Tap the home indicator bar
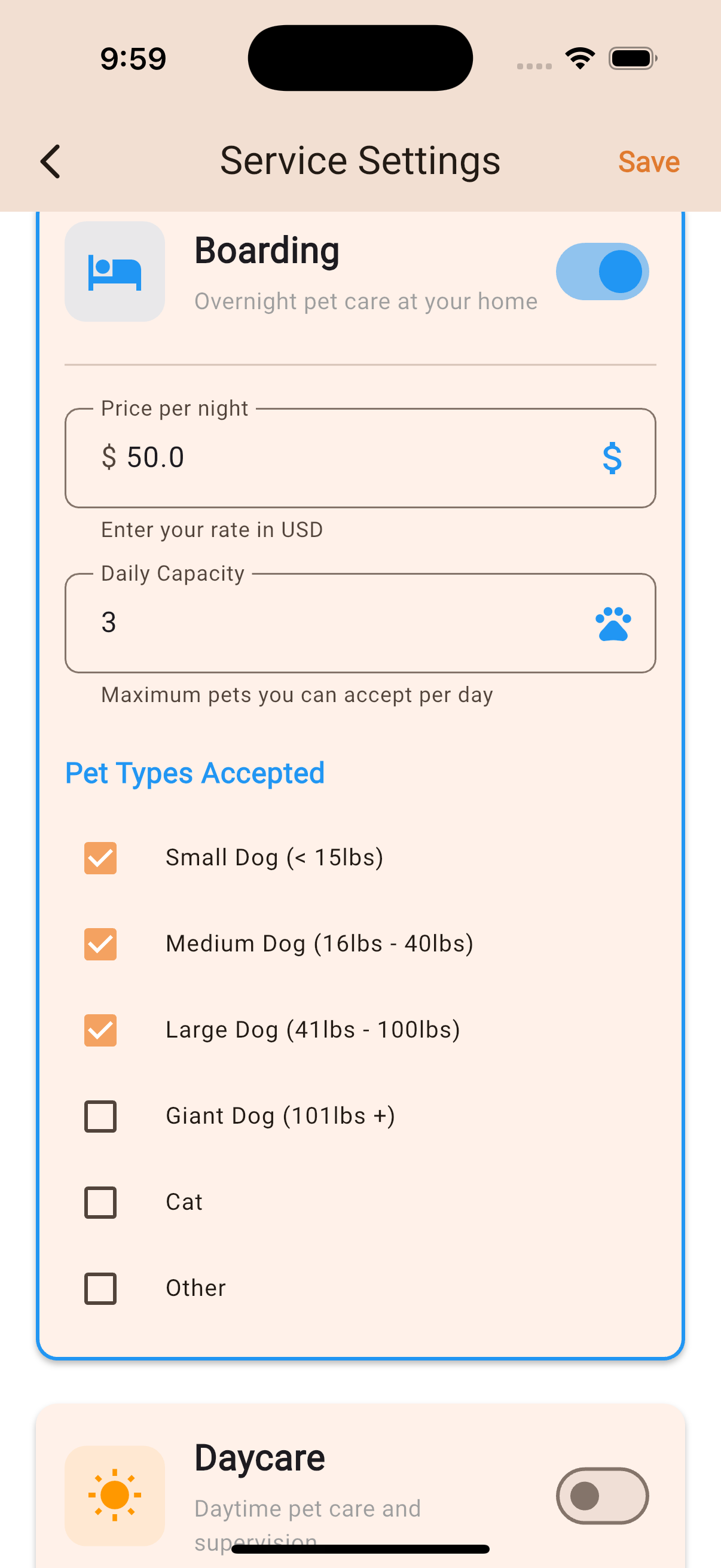 (x=360, y=1548)
